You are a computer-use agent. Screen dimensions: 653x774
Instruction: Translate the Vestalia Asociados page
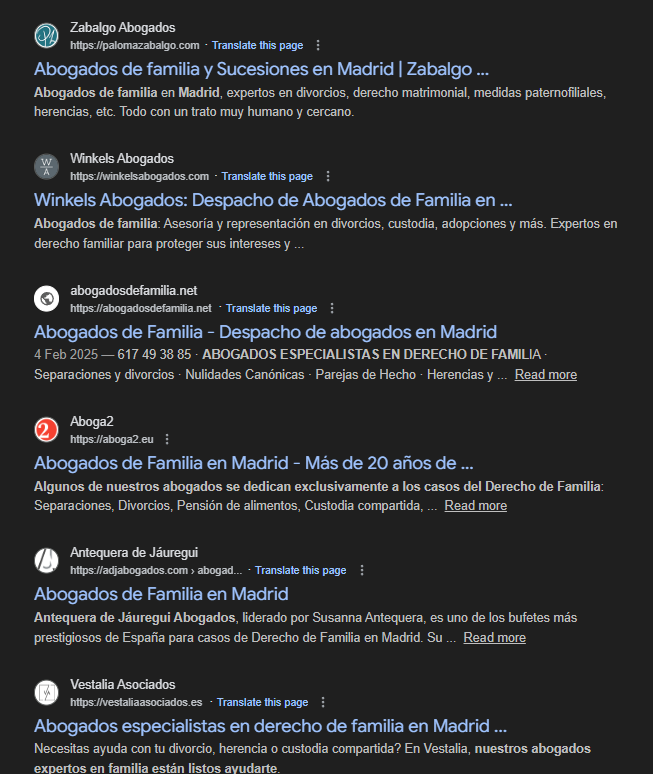click(x=262, y=703)
